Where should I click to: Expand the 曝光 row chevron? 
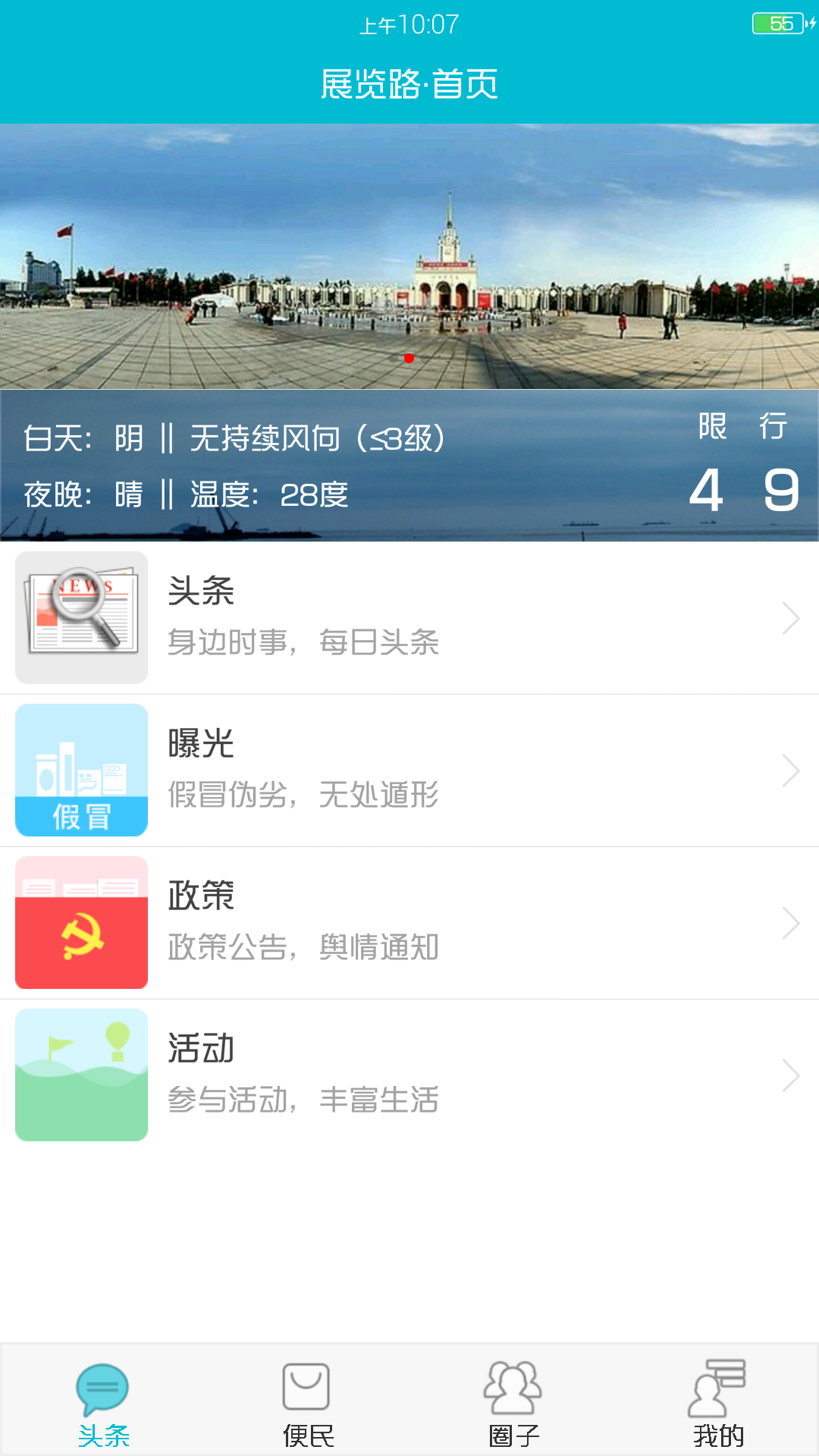point(791,770)
